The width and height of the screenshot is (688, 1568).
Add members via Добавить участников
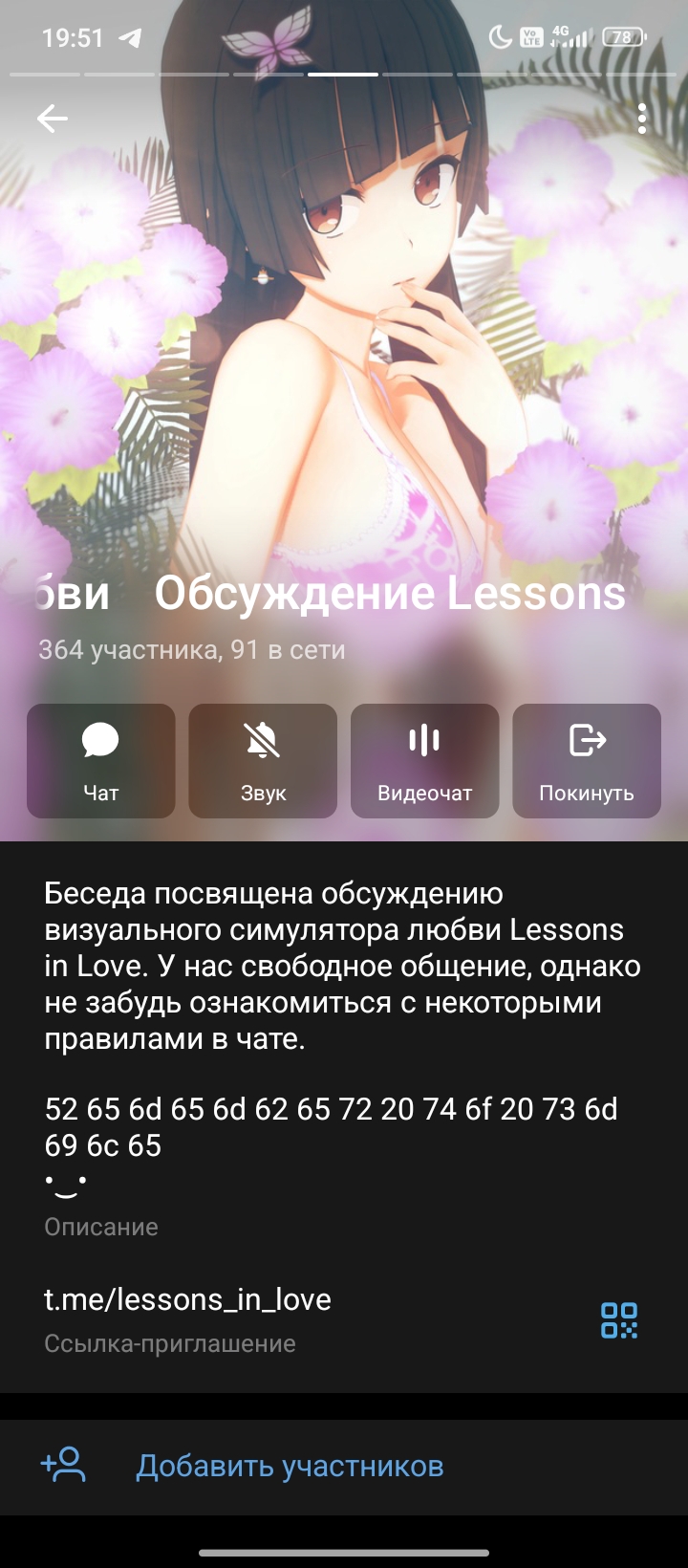289,1466
